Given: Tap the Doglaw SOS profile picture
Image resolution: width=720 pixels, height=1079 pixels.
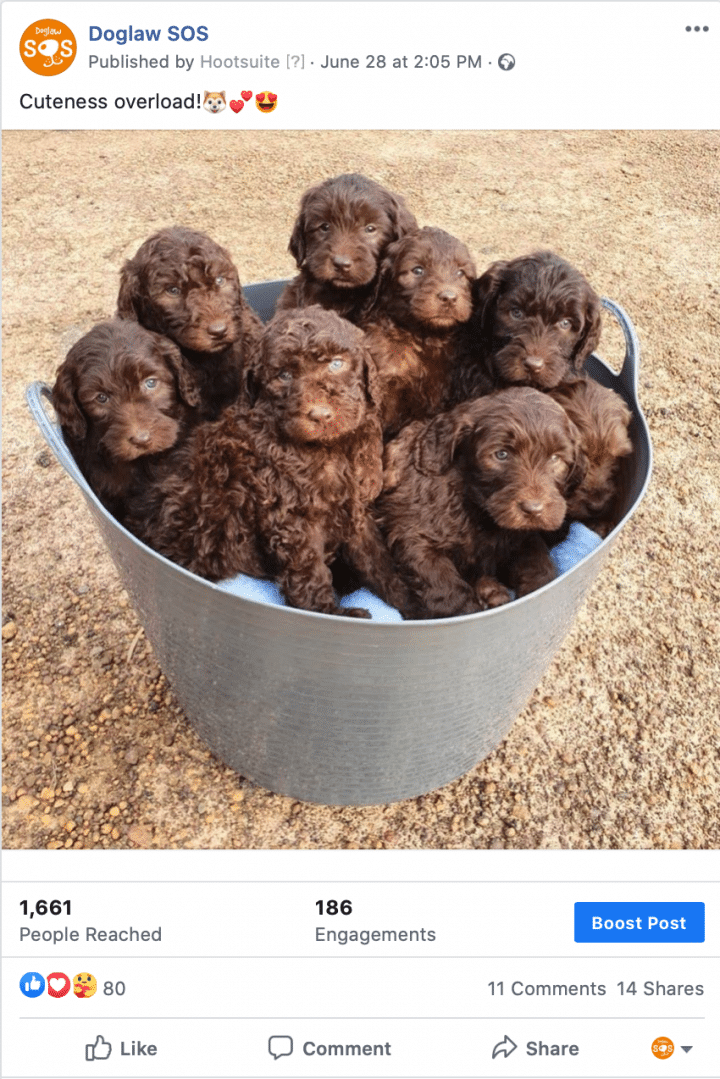Looking at the screenshot, I should [x=48, y=47].
